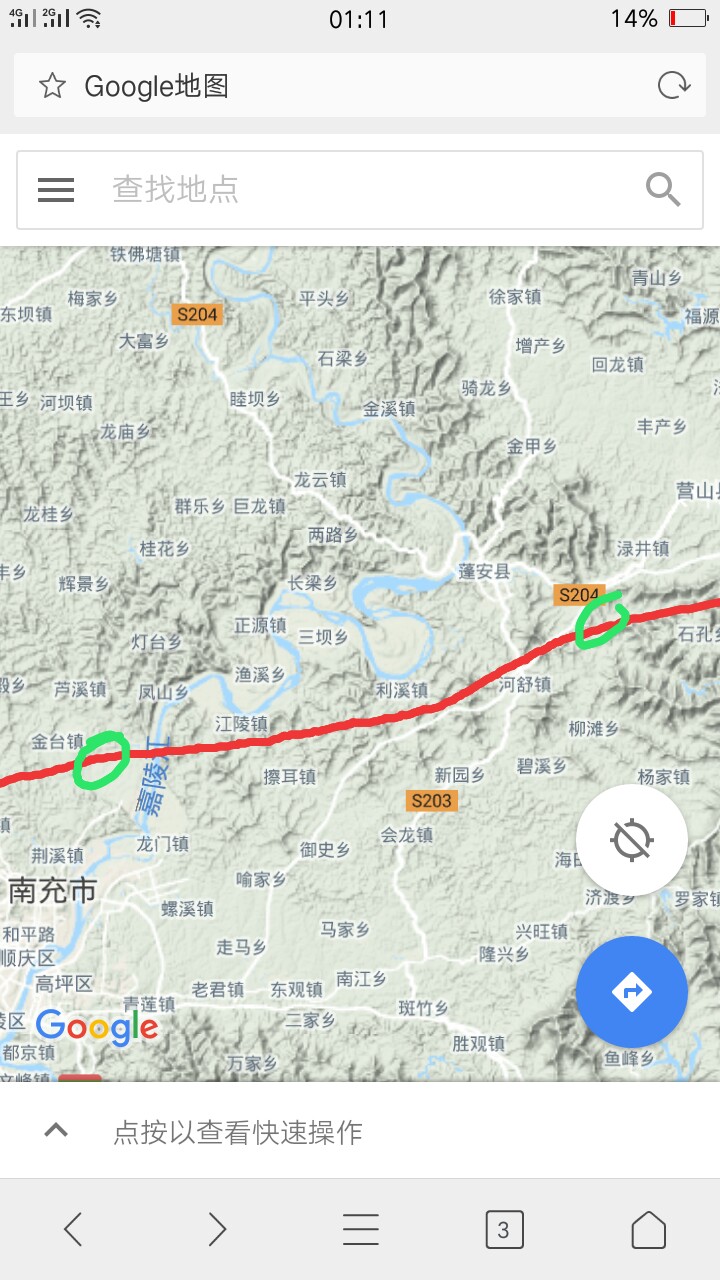View the 3 open browser tabs
This screenshot has width=720, height=1280.
pyautogui.click(x=504, y=1229)
